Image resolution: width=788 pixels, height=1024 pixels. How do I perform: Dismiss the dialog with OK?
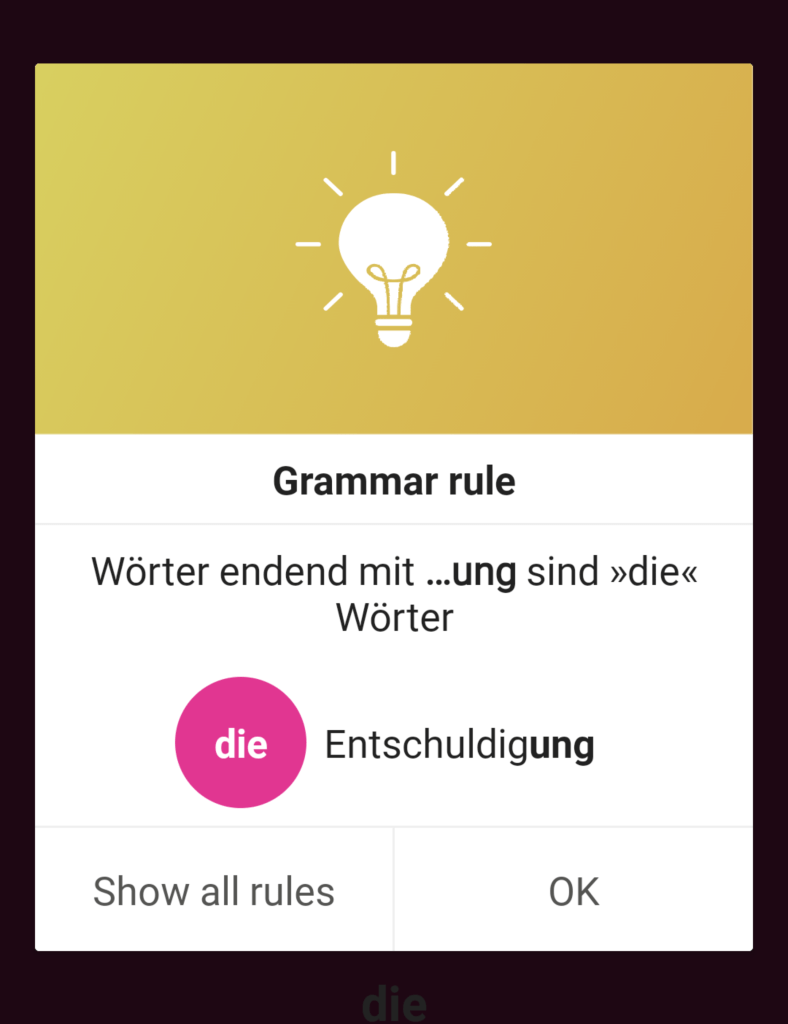coord(573,890)
